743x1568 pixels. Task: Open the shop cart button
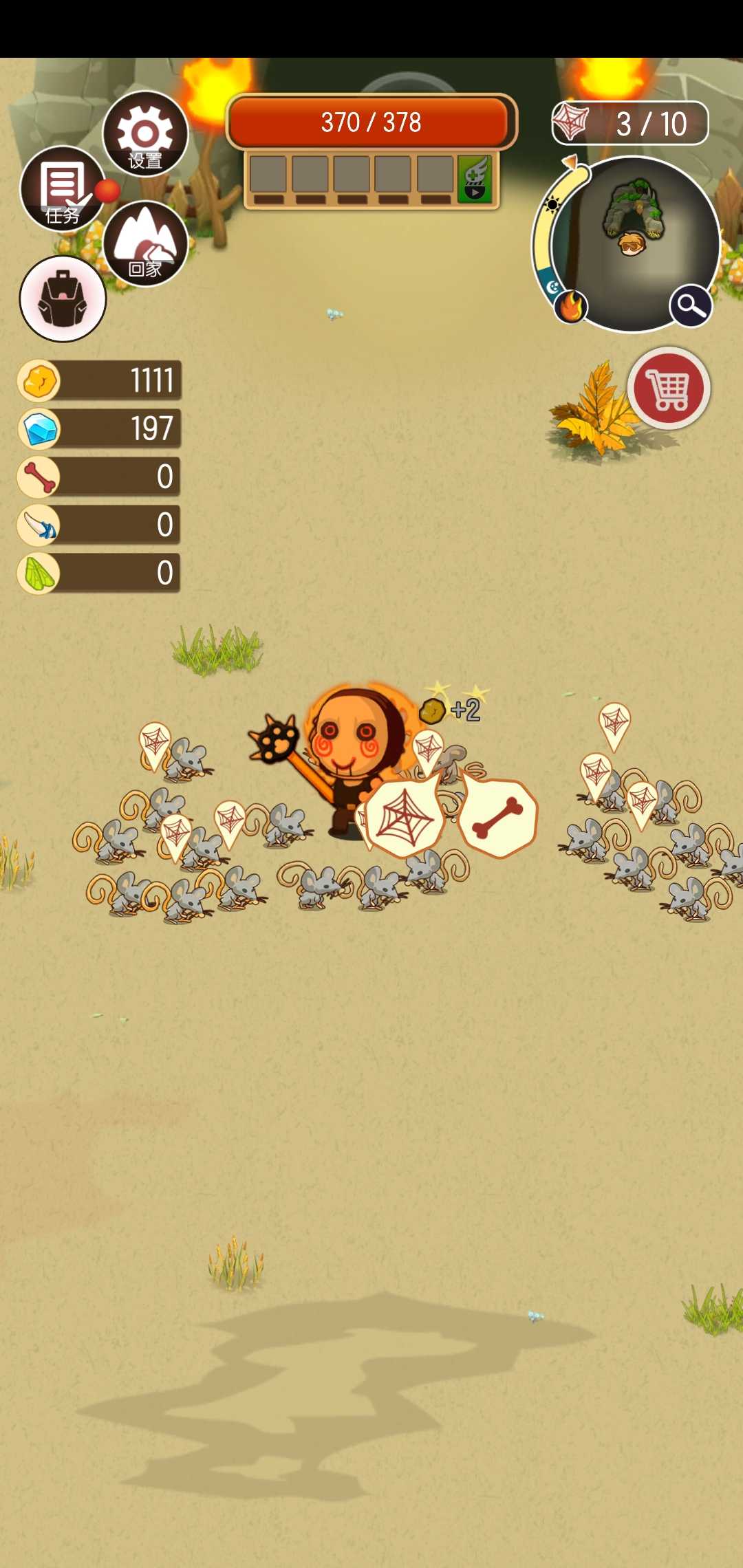coord(667,389)
